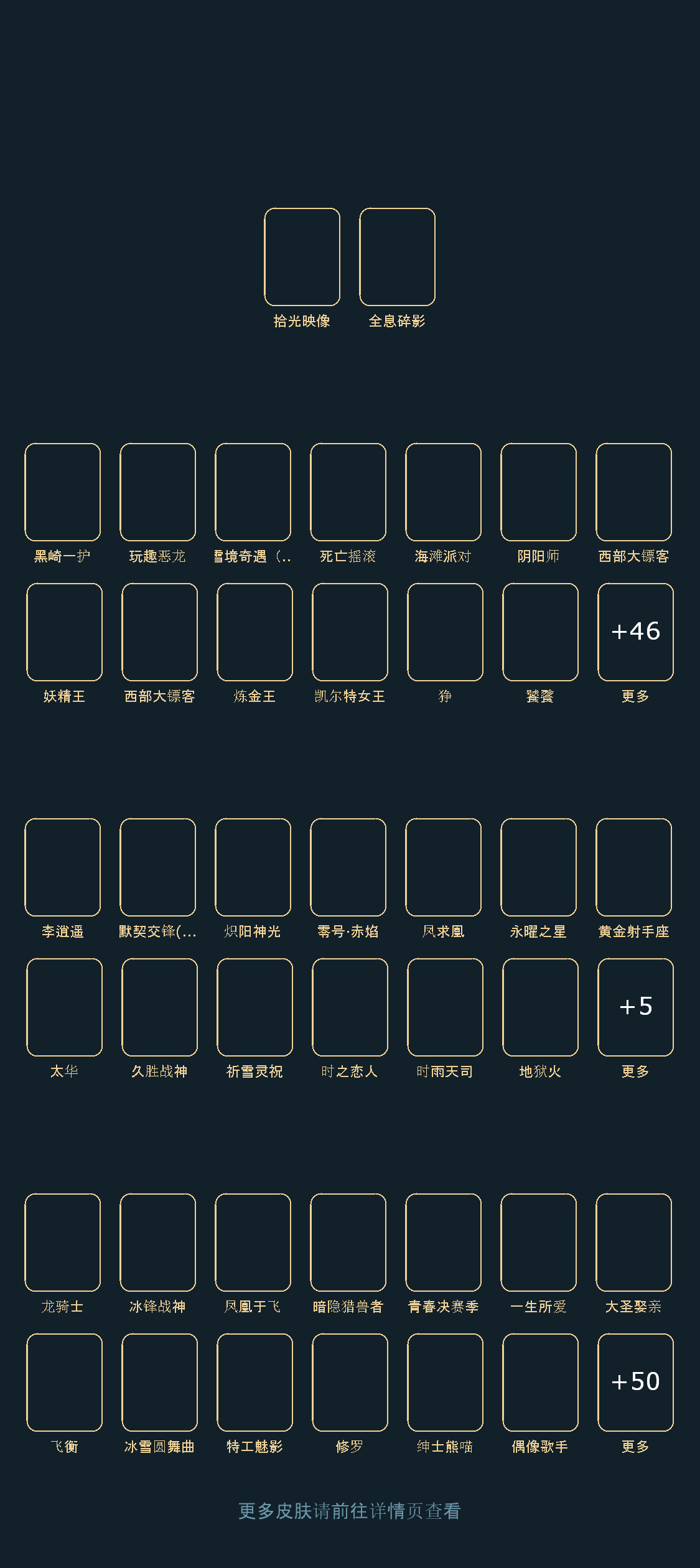Image resolution: width=700 pixels, height=1568 pixels.
Task: Open the 炽阳神光 skin tile
Action: click(x=253, y=867)
